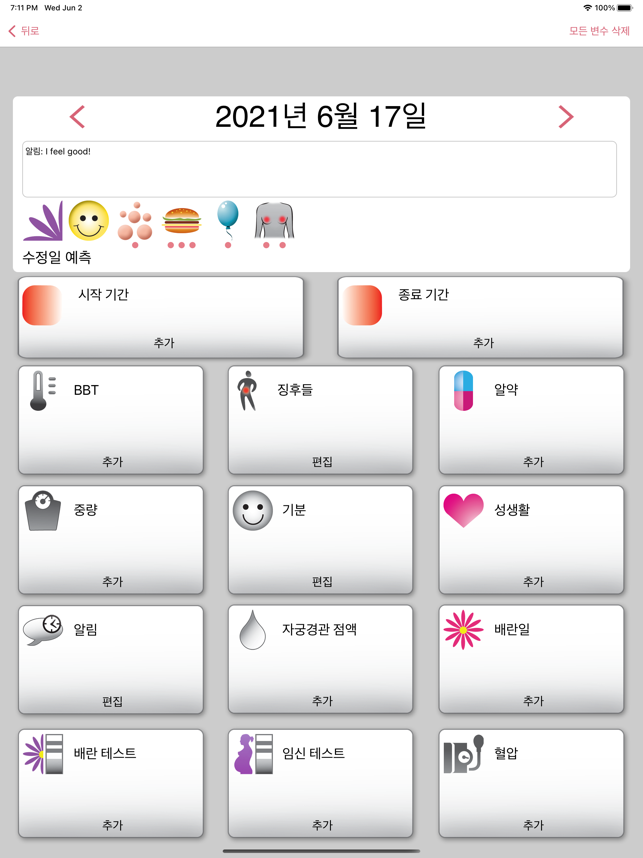This screenshot has width=643, height=858.
Task: Edit the 알림 reminder
Action: [x=111, y=660]
